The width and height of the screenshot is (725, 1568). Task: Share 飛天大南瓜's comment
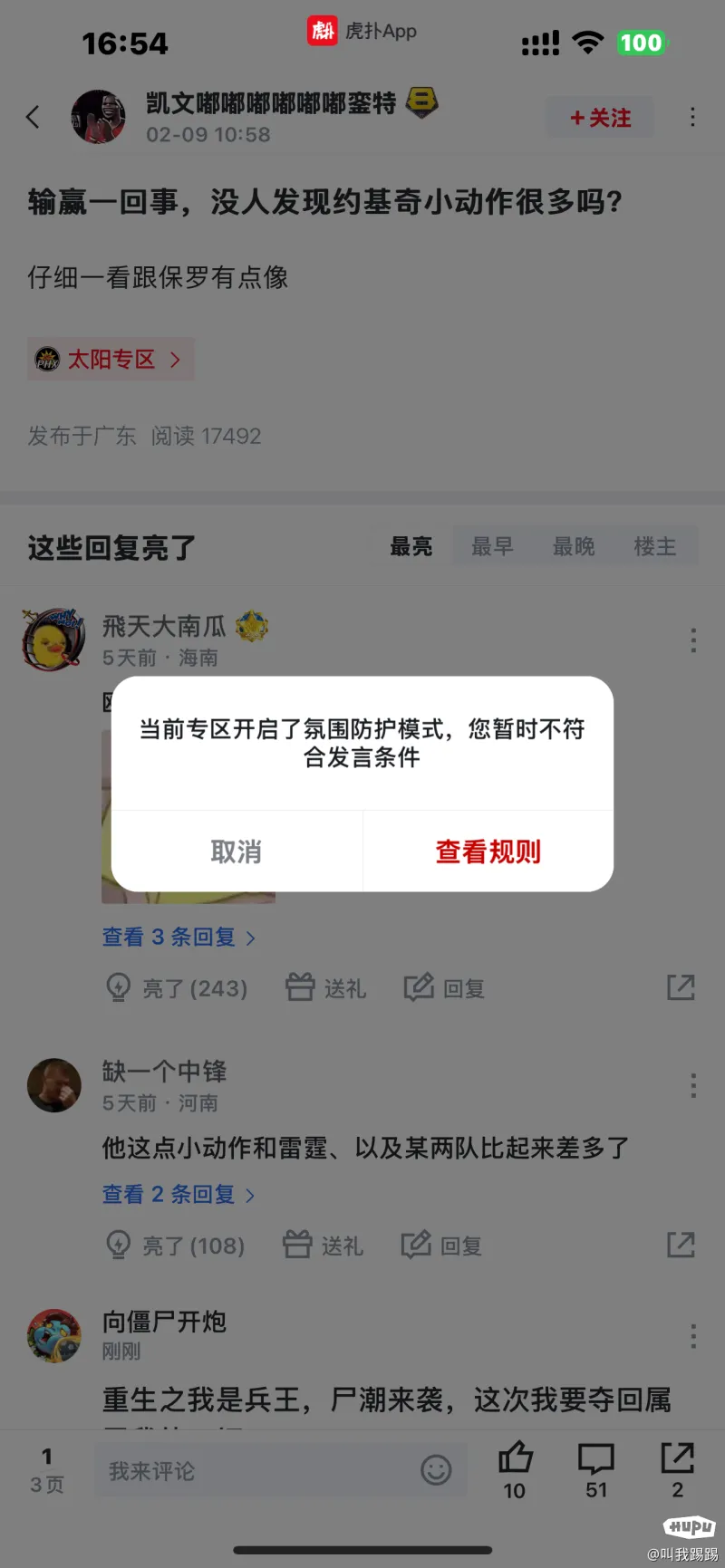point(681,987)
